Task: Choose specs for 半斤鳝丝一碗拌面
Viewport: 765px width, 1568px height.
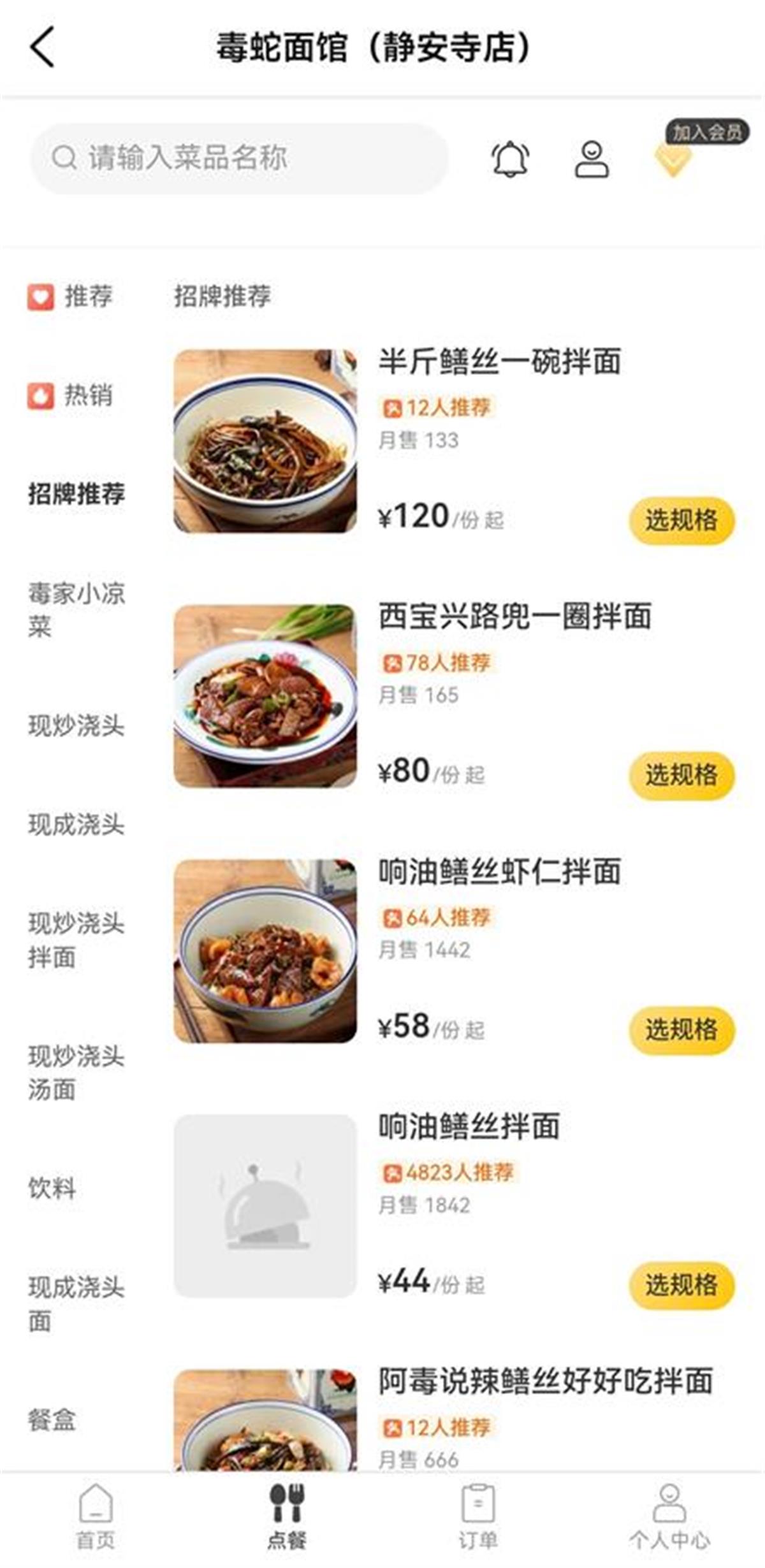Action: [x=681, y=520]
